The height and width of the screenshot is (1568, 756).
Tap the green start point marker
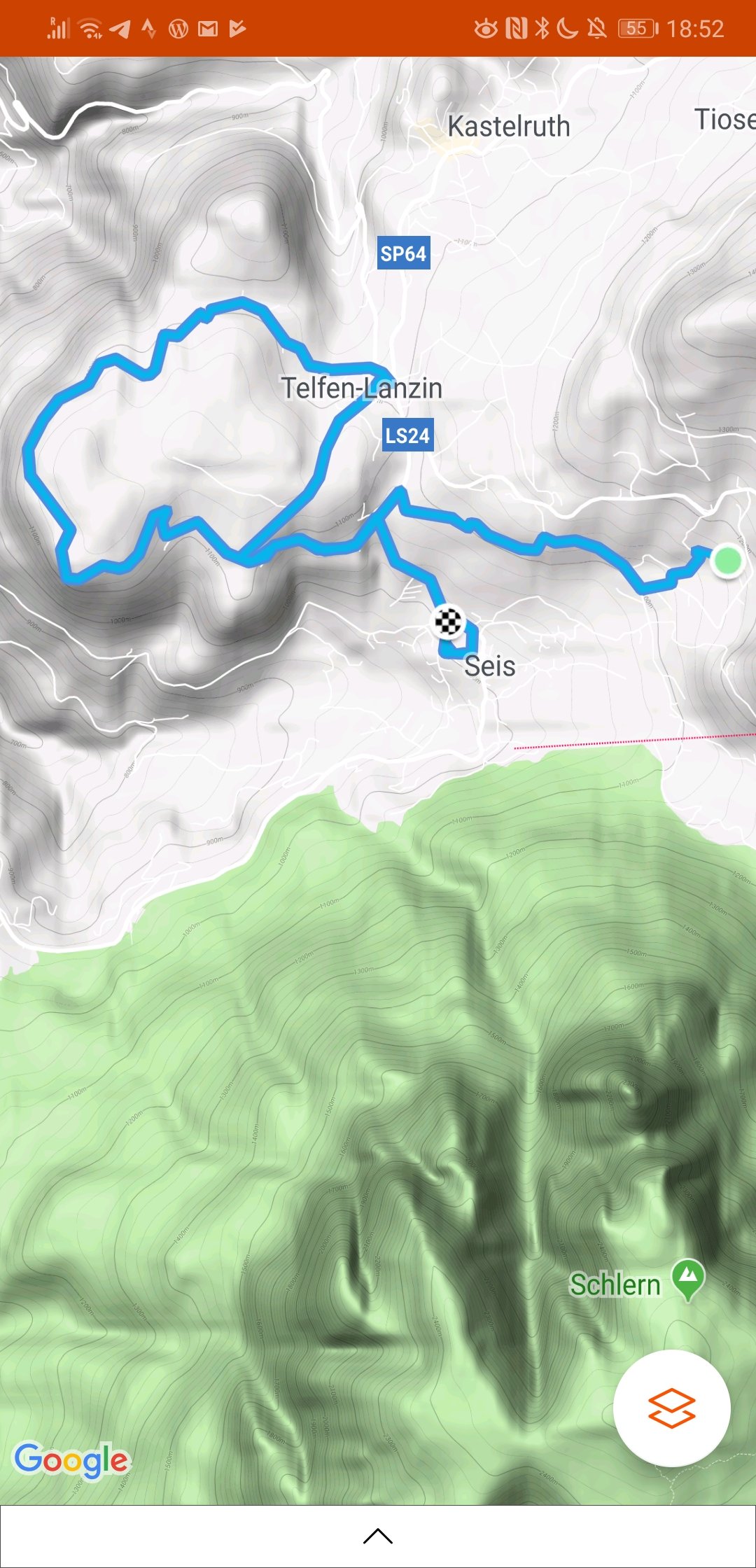tap(728, 560)
